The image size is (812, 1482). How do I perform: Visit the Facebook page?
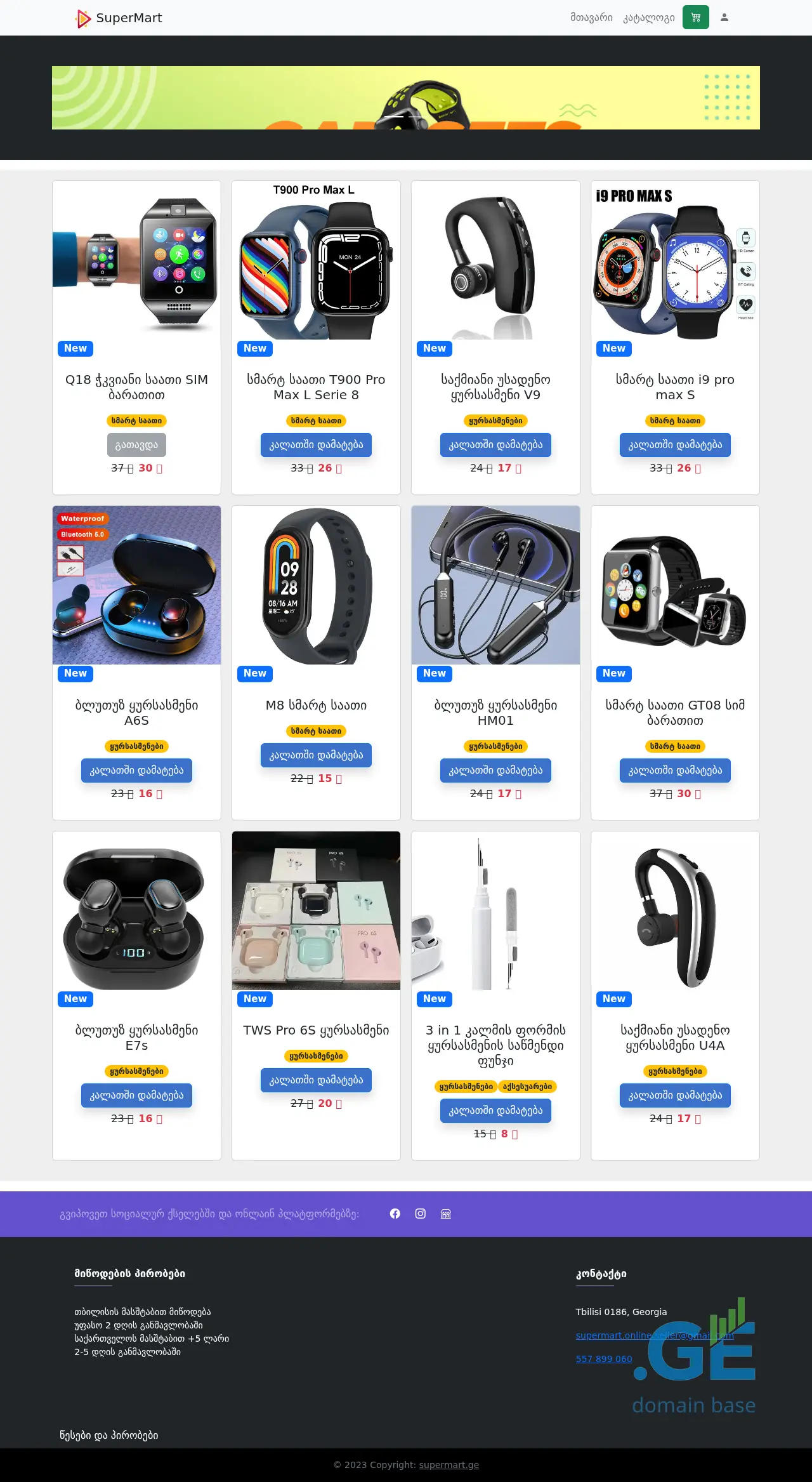(395, 1214)
